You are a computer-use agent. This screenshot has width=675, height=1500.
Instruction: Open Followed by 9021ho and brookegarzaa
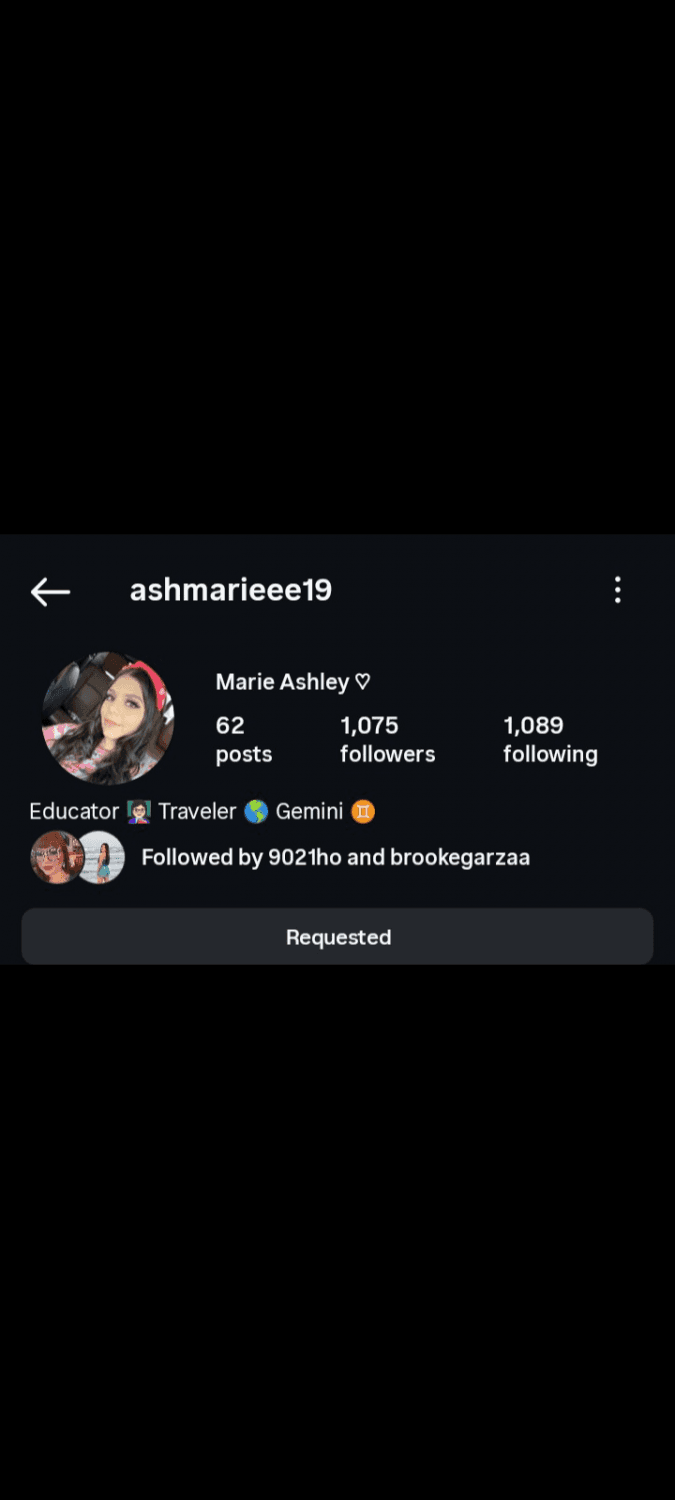[x=335, y=857]
